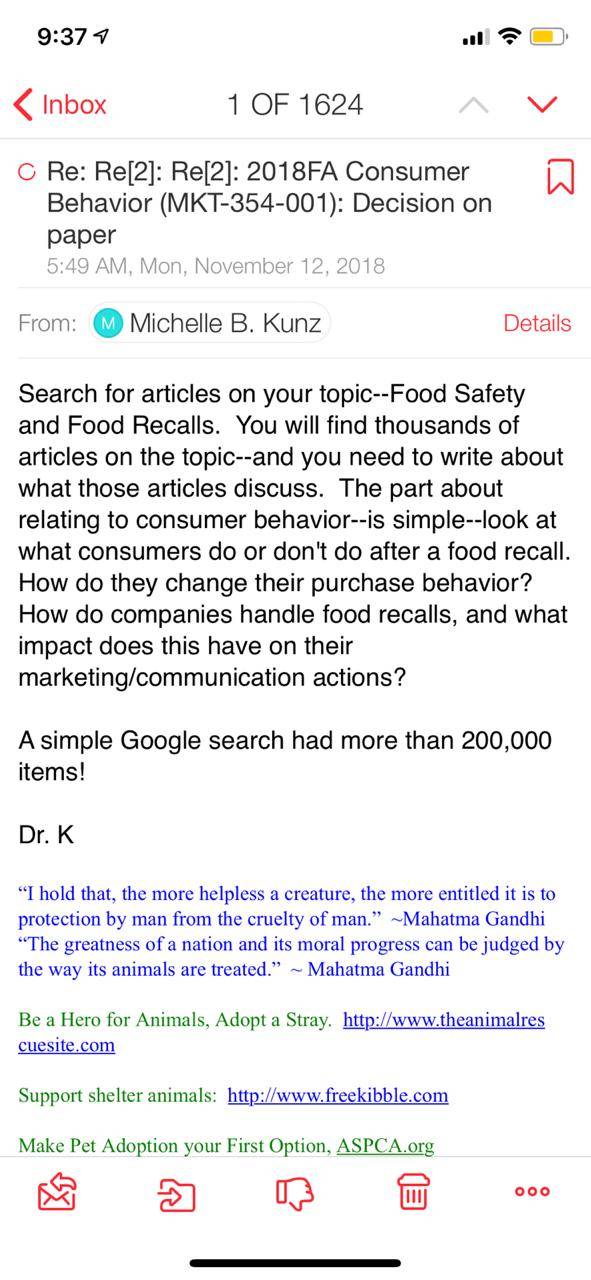Reply or forward using envelope arrows icon
This screenshot has width=591, height=1280.
(x=57, y=1192)
